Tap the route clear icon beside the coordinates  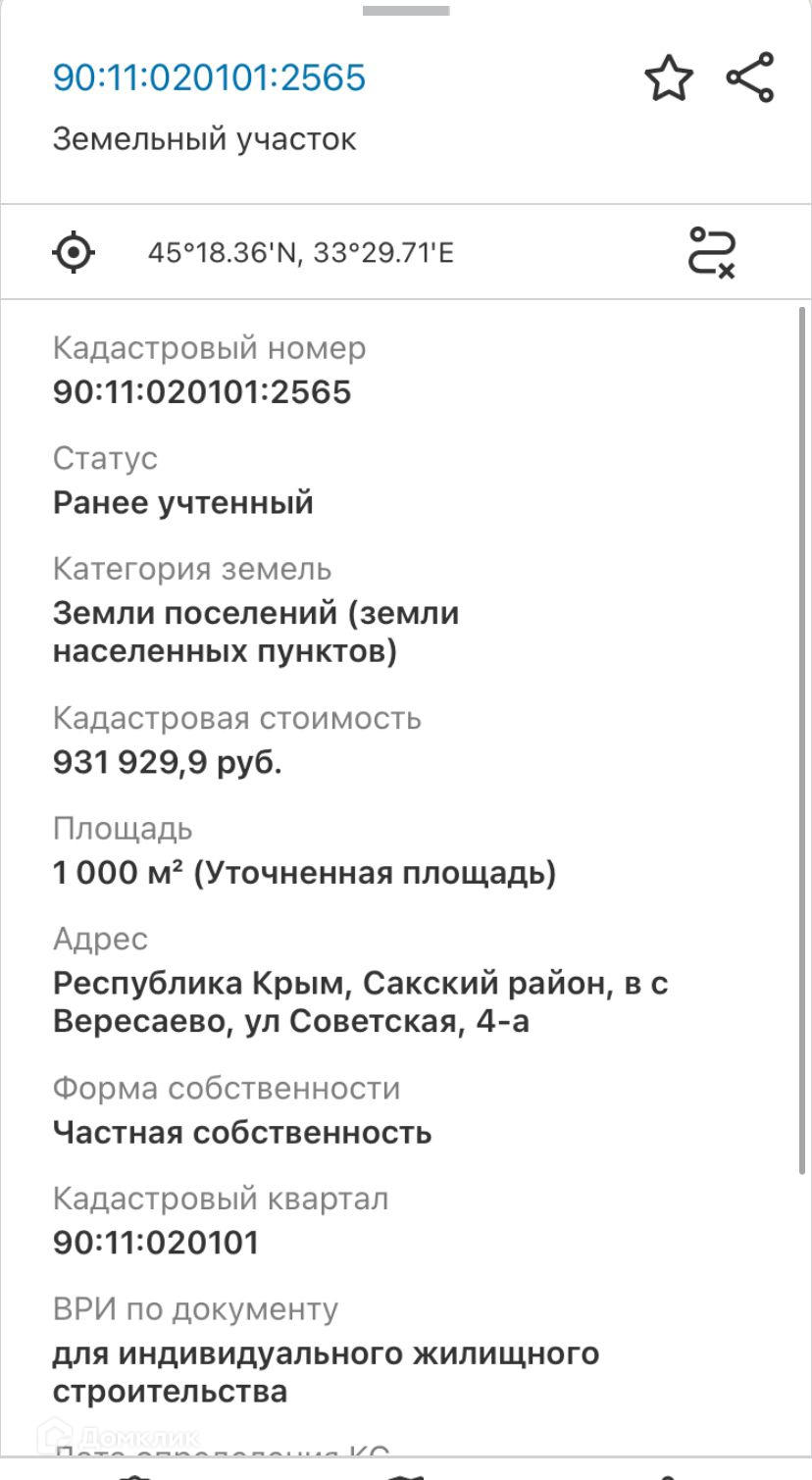[x=711, y=252]
